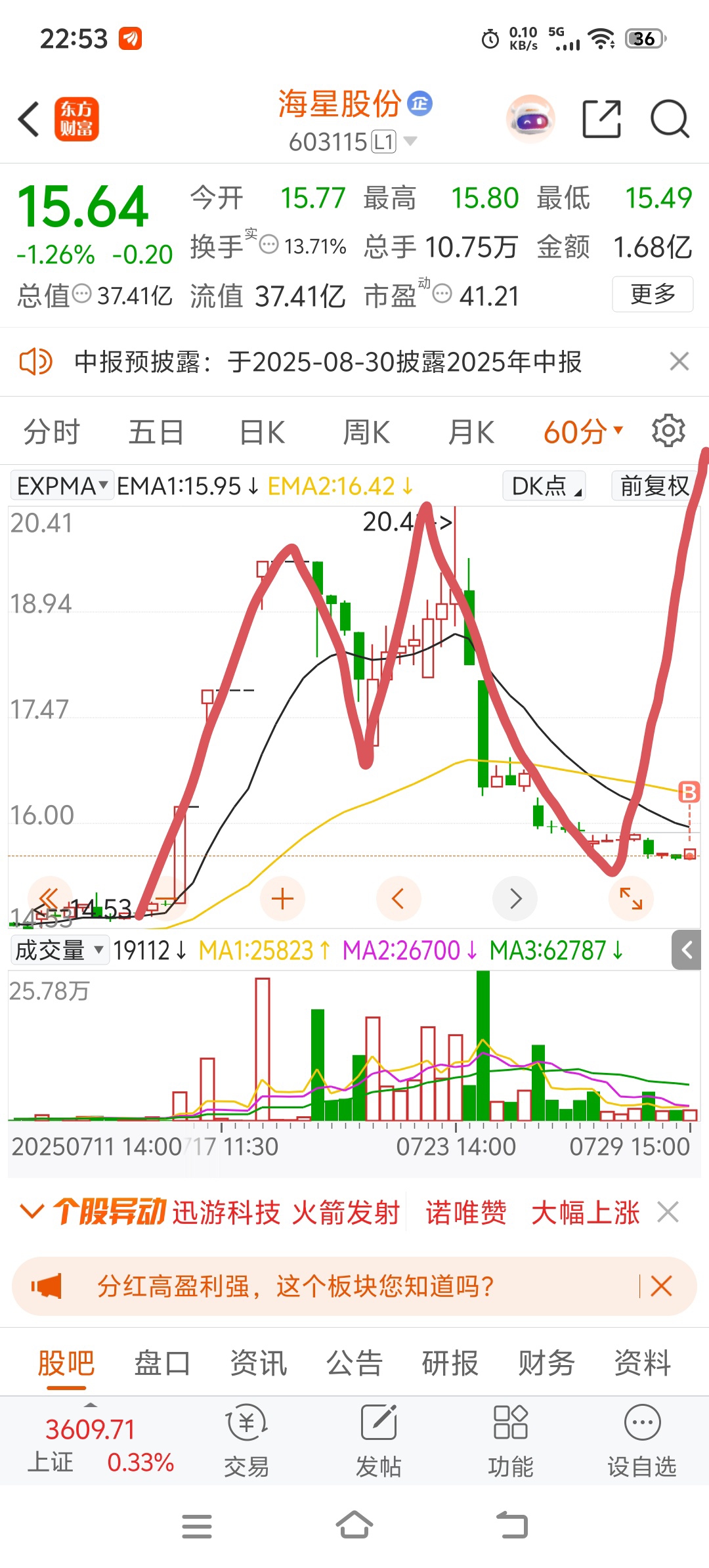
Task: Open the 前复权 adjustment selector
Action: (654, 486)
